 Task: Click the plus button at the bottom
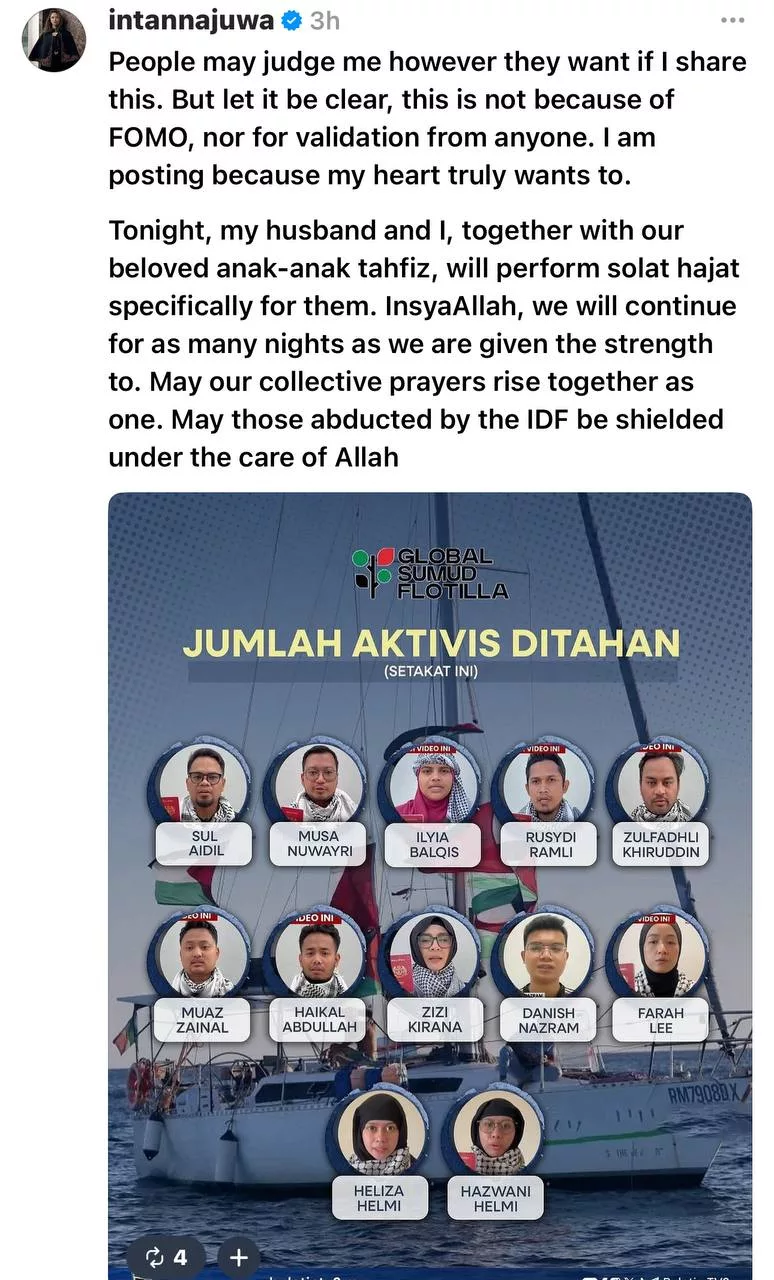point(238,1258)
